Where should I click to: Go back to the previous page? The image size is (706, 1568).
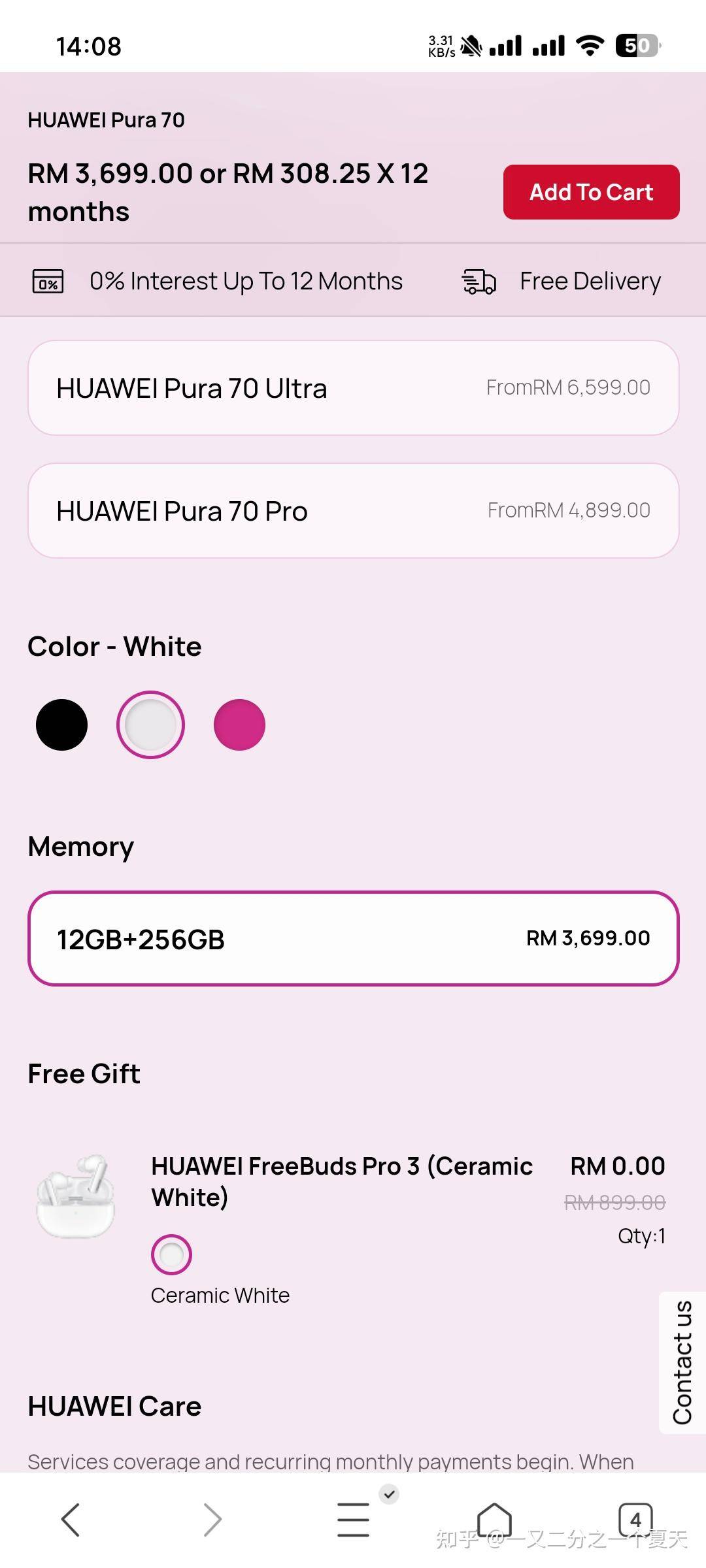[x=71, y=1520]
